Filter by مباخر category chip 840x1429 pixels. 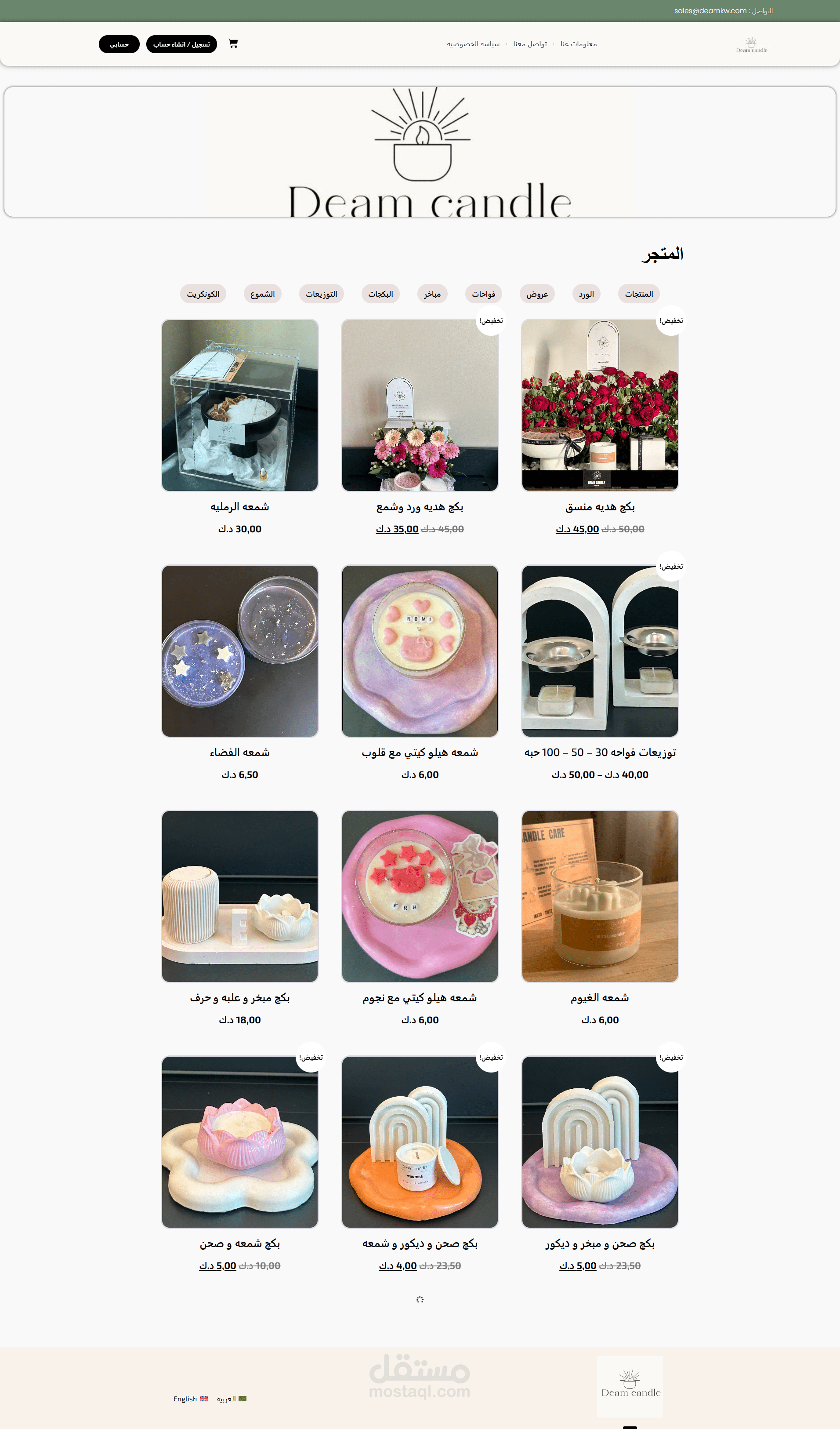click(432, 294)
